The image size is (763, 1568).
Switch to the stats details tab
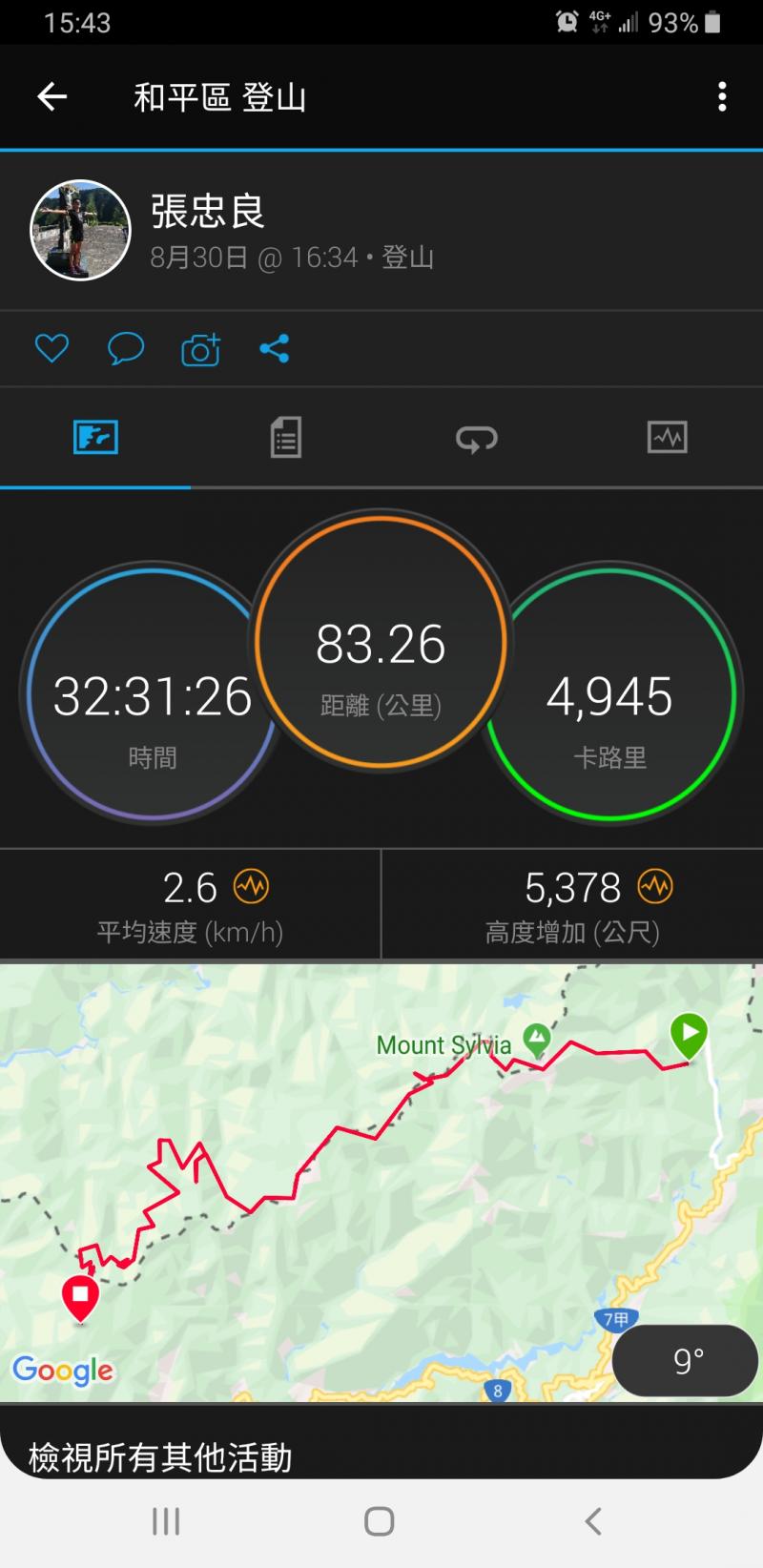click(x=285, y=438)
